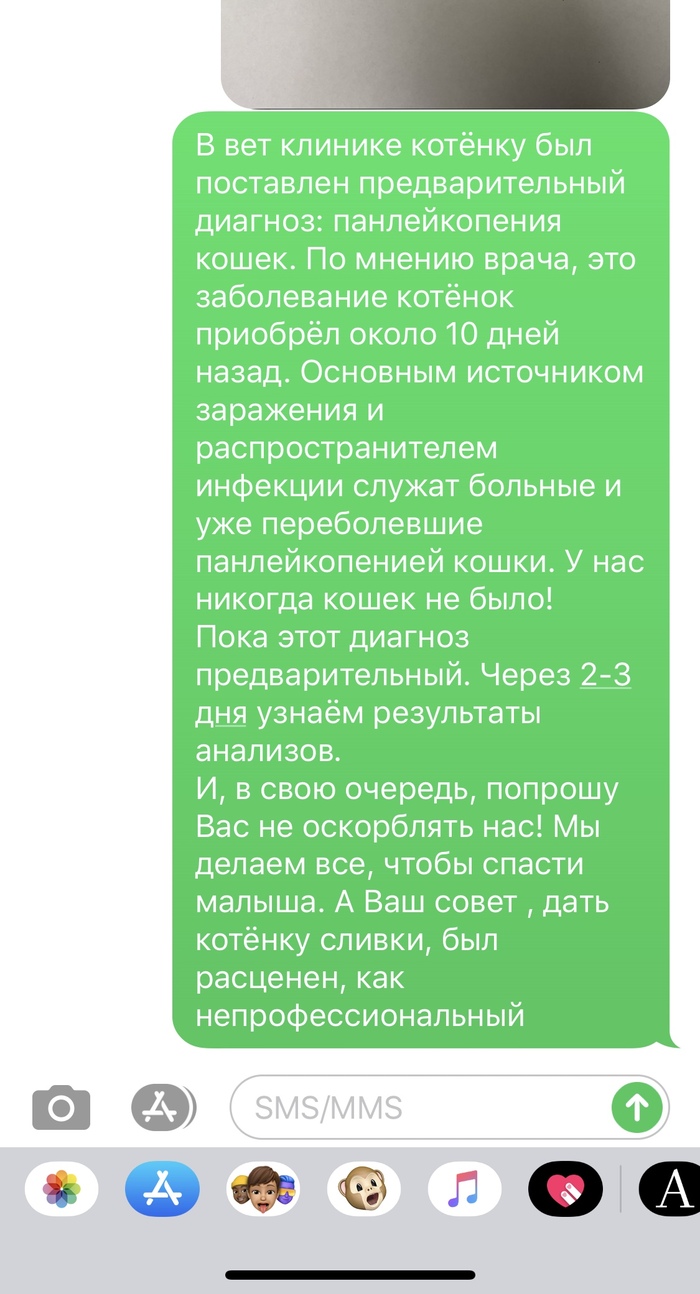This screenshot has width=700, height=1294.
Task: Send the message with the green arrow
Action: coord(637,1107)
